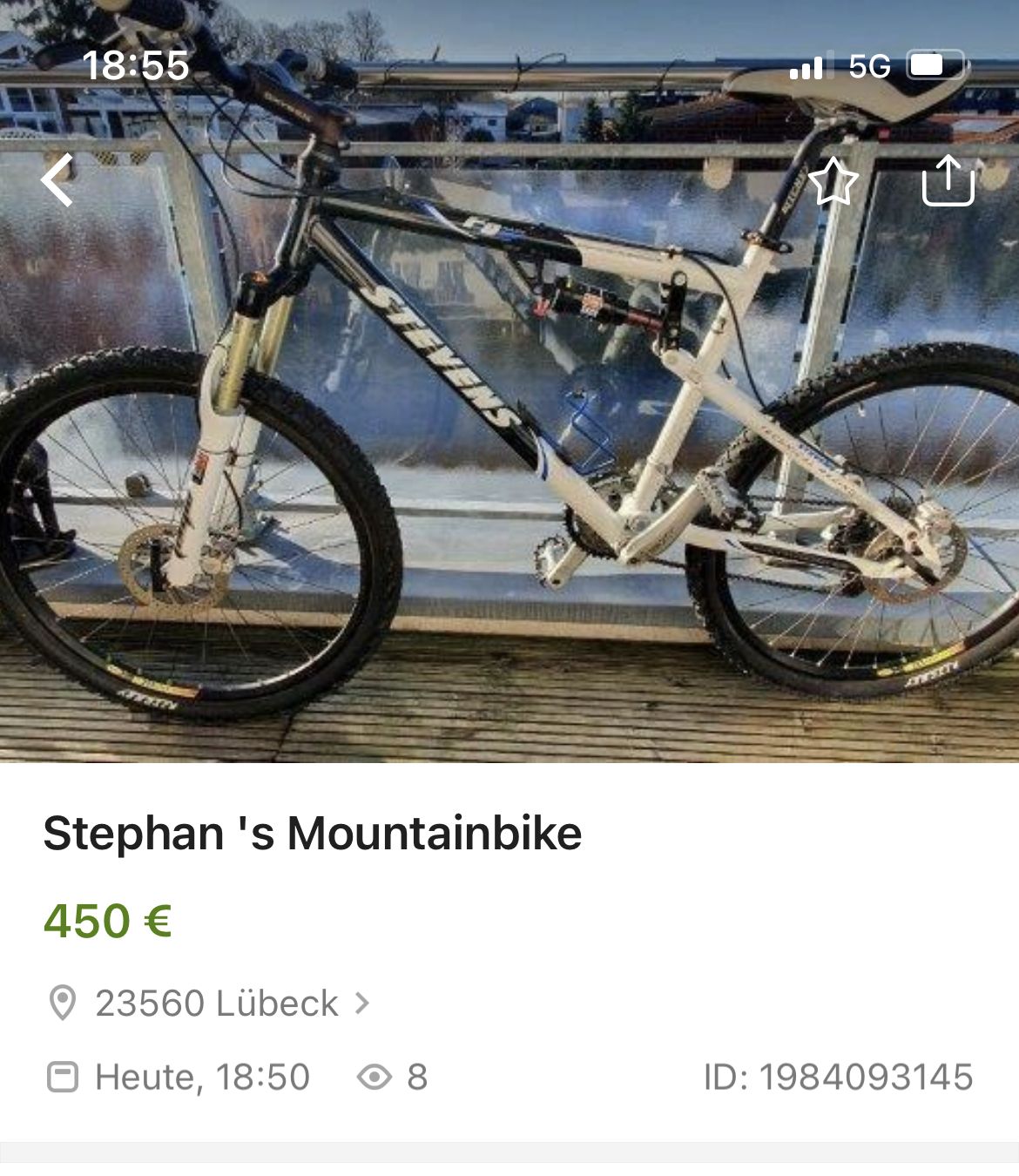The width and height of the screenshot is (1019, 1176).
Task: Share this mountainbike listing
Action: click(948, 181)
